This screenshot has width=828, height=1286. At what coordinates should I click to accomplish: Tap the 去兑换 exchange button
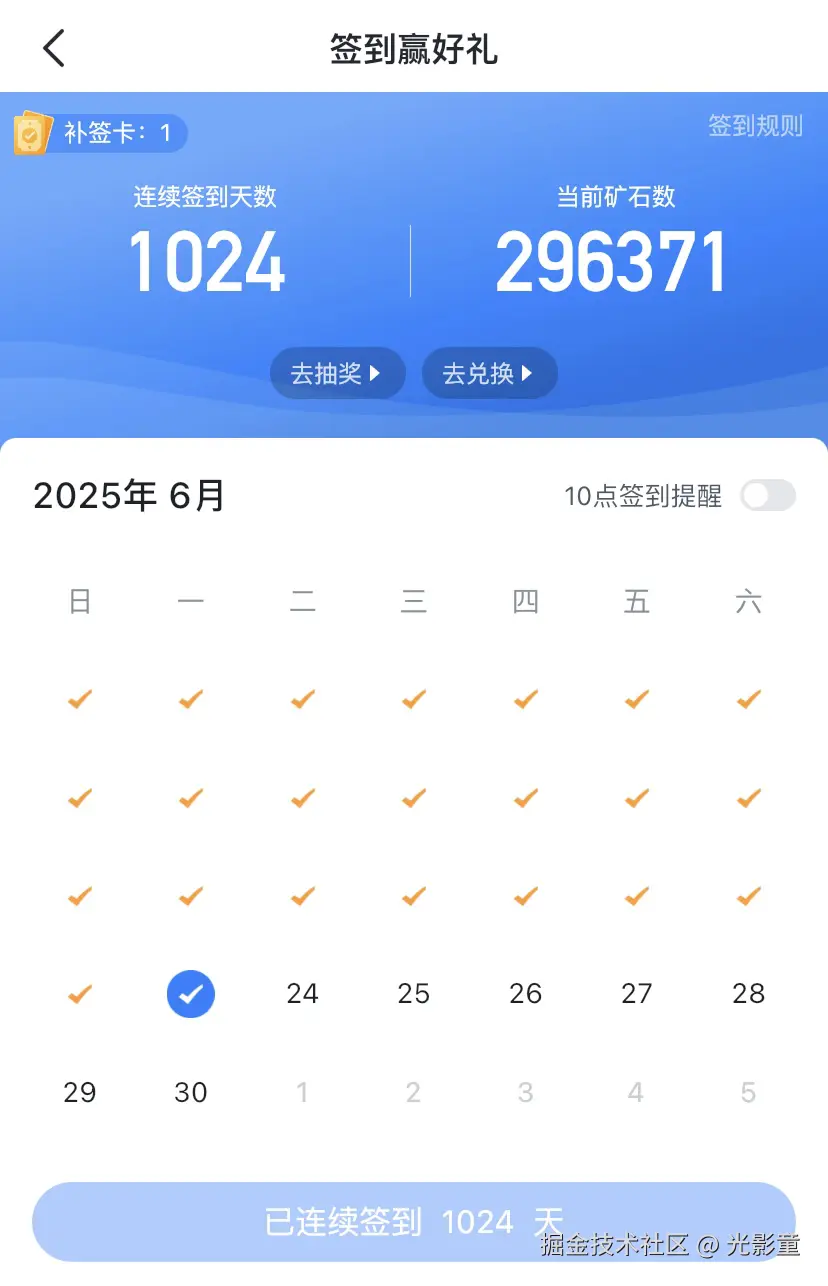pyautogui.click(x=489, y=373)
